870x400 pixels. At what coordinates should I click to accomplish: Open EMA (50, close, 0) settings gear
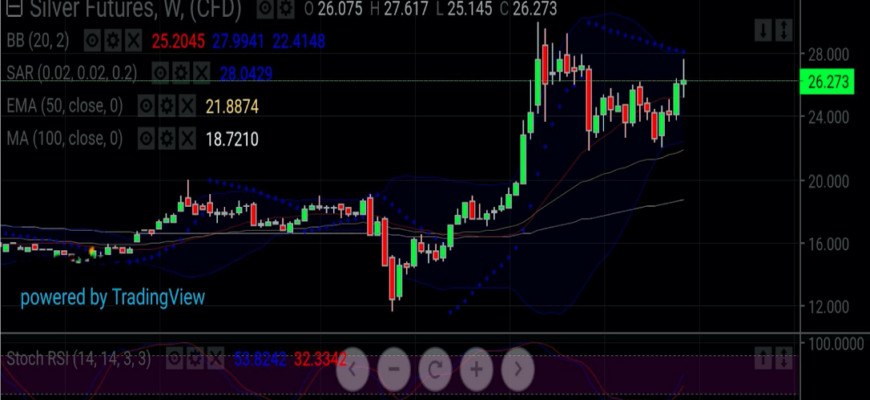[x=165, y=105]
